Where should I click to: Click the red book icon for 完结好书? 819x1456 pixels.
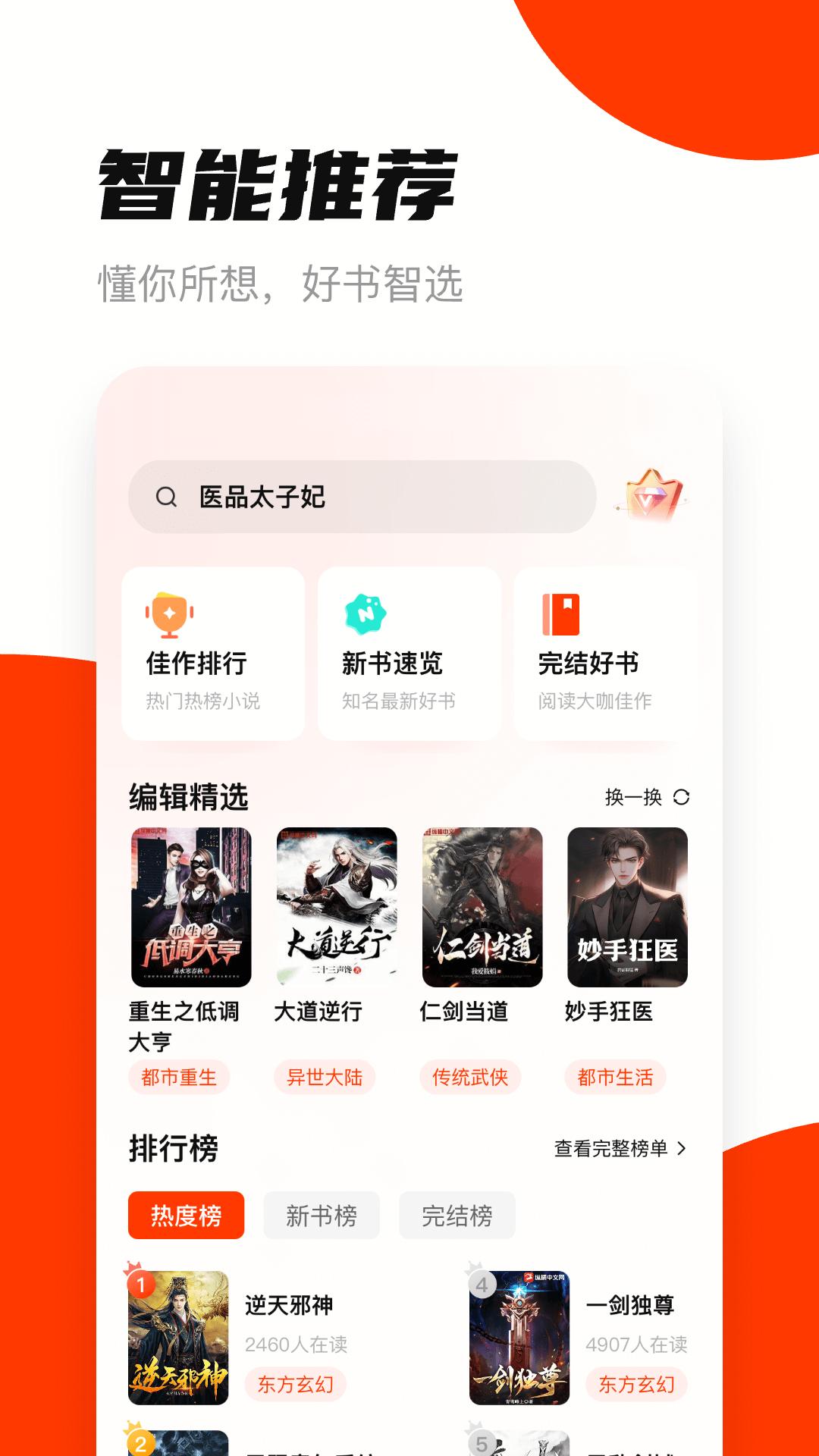tap(560, 611)
